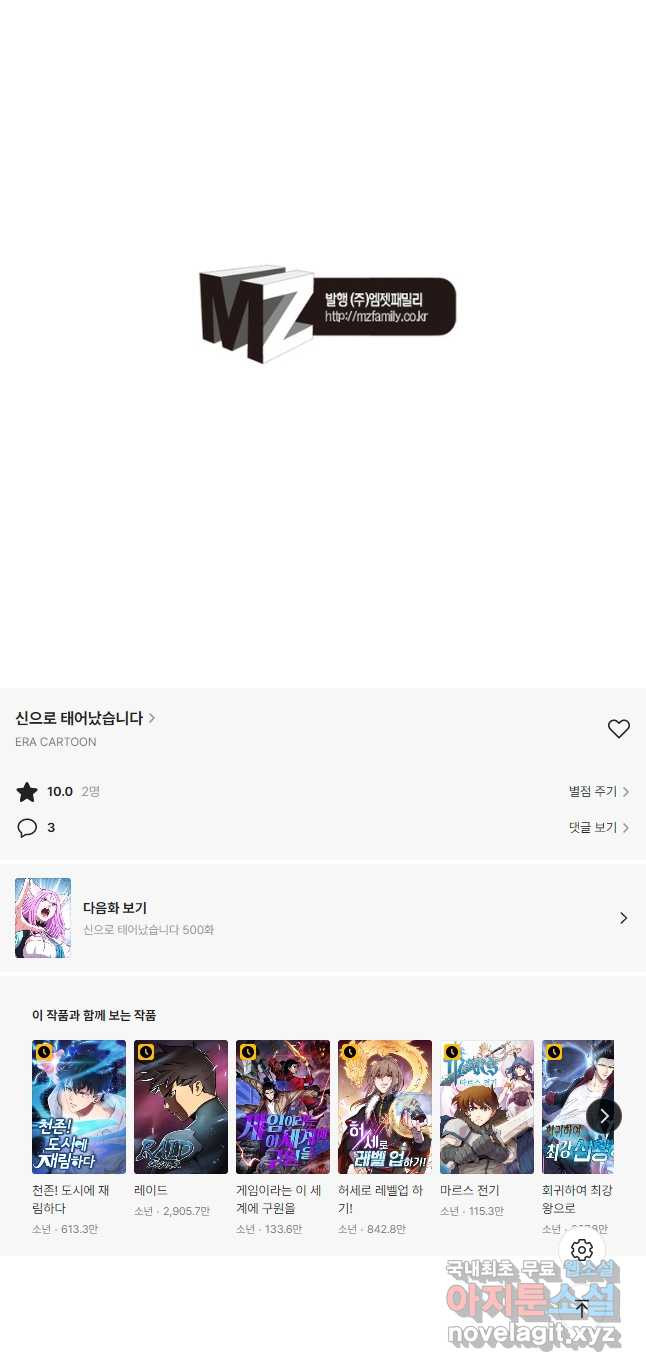The image size is (646, 1372).
Task: Open 별점 주기 to rate this episode
Action: (x=598, y=791)
